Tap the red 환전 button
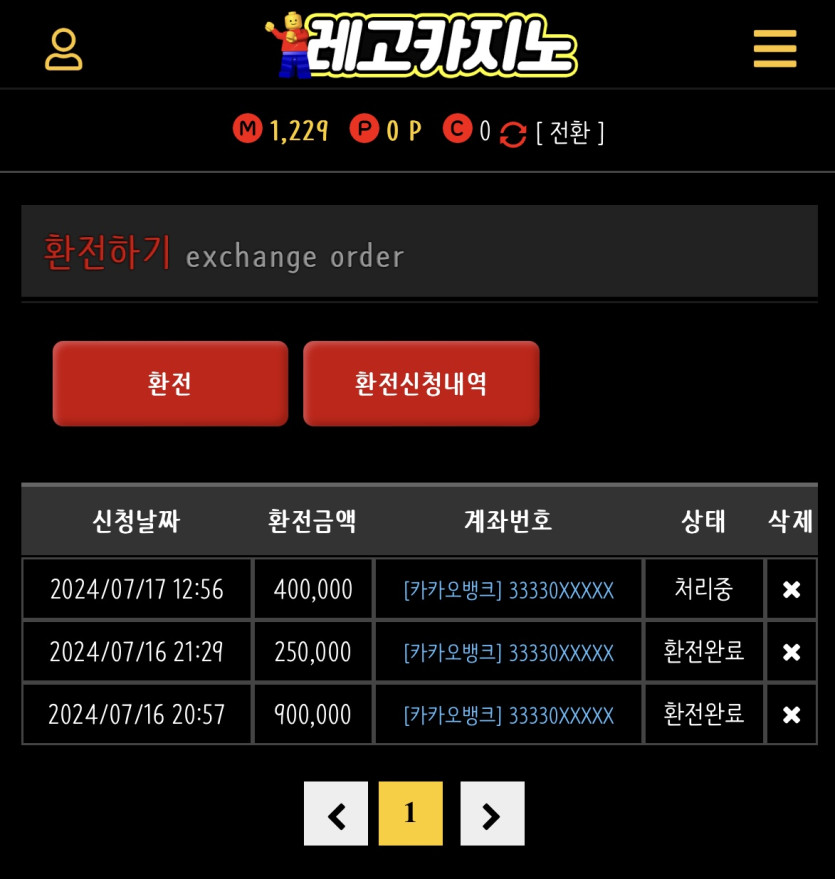 pyautogui.click(x=170, y=384)
